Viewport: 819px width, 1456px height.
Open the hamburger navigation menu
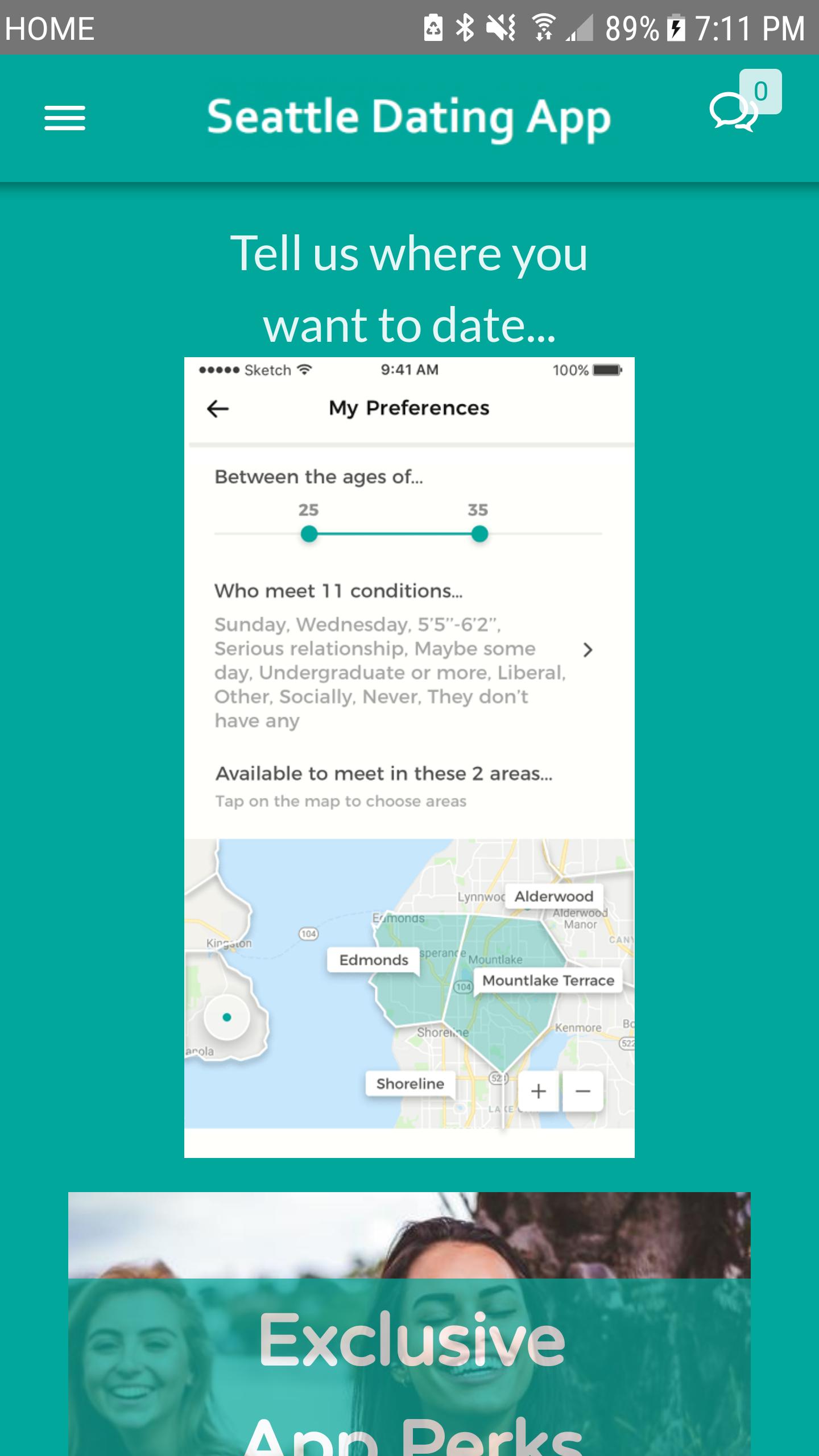(65, 118)
